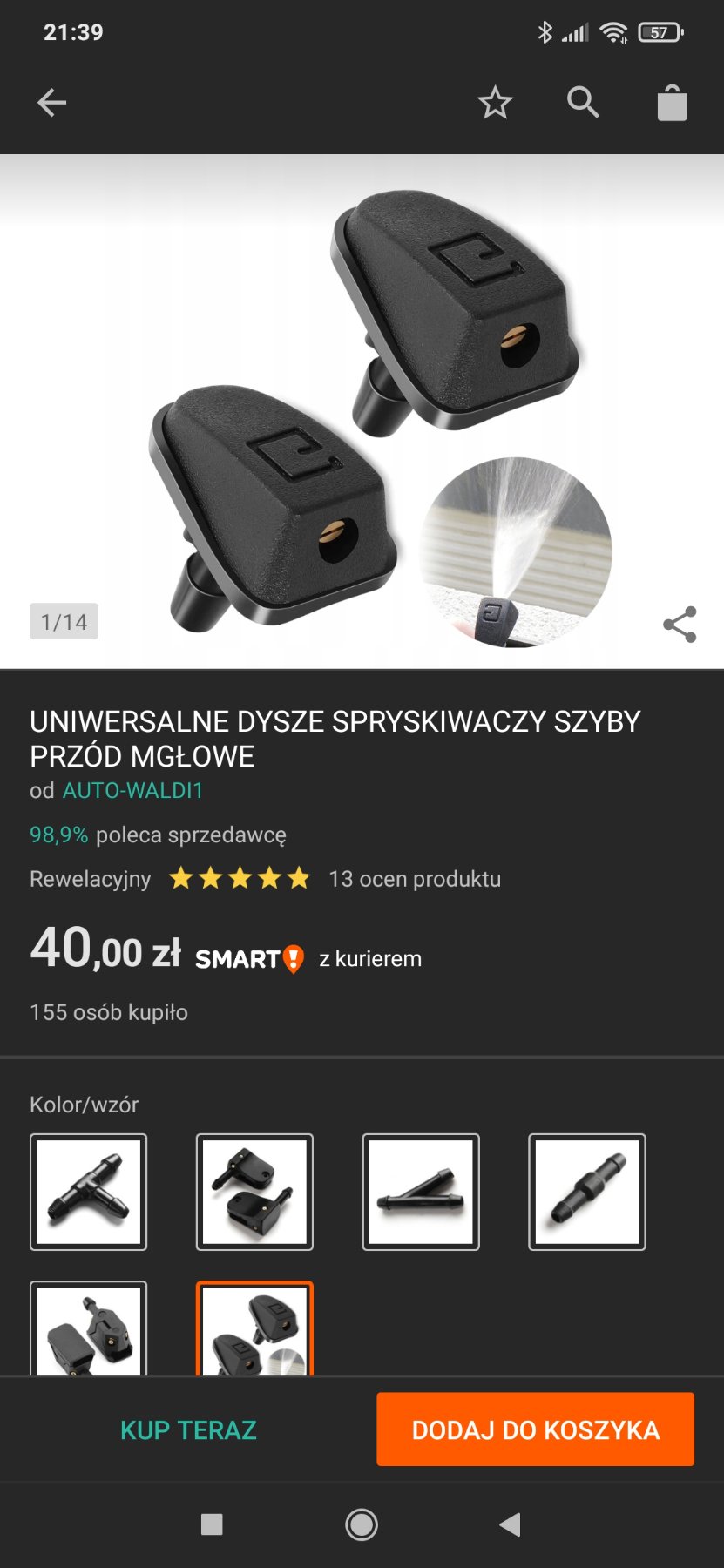Image resolution: width=724 pixels, height=1568 pixels.
Task: Select the T-shaped connector variant
Action: [x=89, y=1192]
